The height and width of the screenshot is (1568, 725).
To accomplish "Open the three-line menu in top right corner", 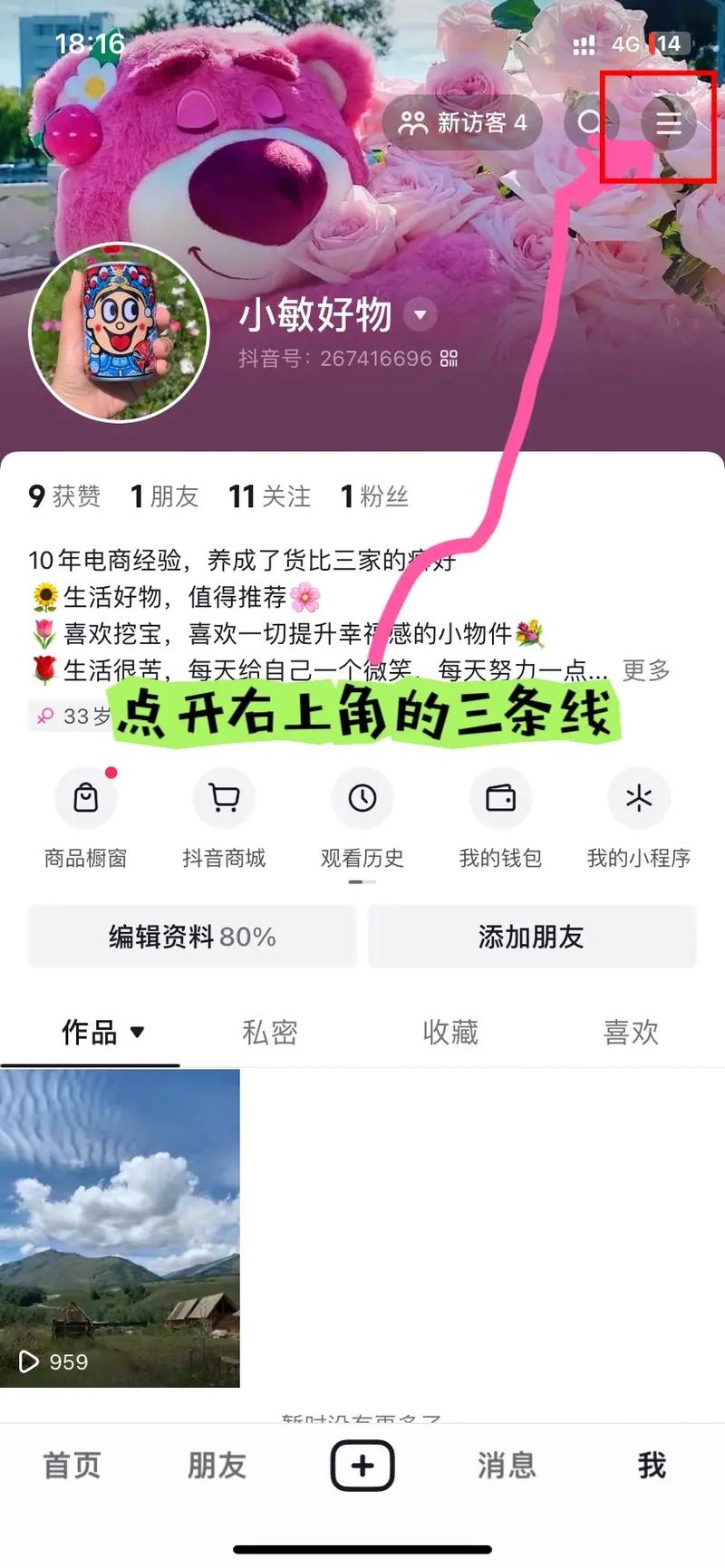I will point(668,123).
